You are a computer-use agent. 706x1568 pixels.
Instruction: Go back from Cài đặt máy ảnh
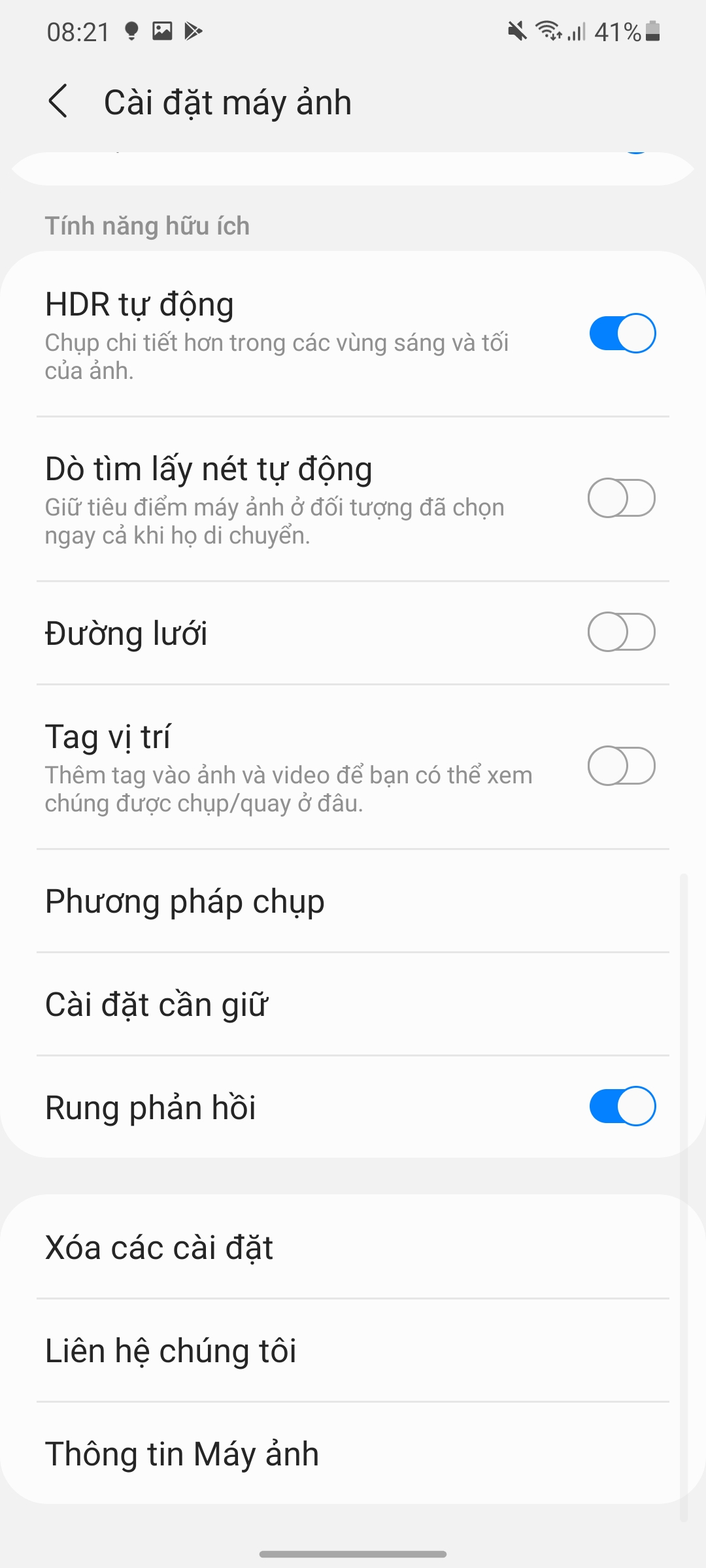point(58,102)
